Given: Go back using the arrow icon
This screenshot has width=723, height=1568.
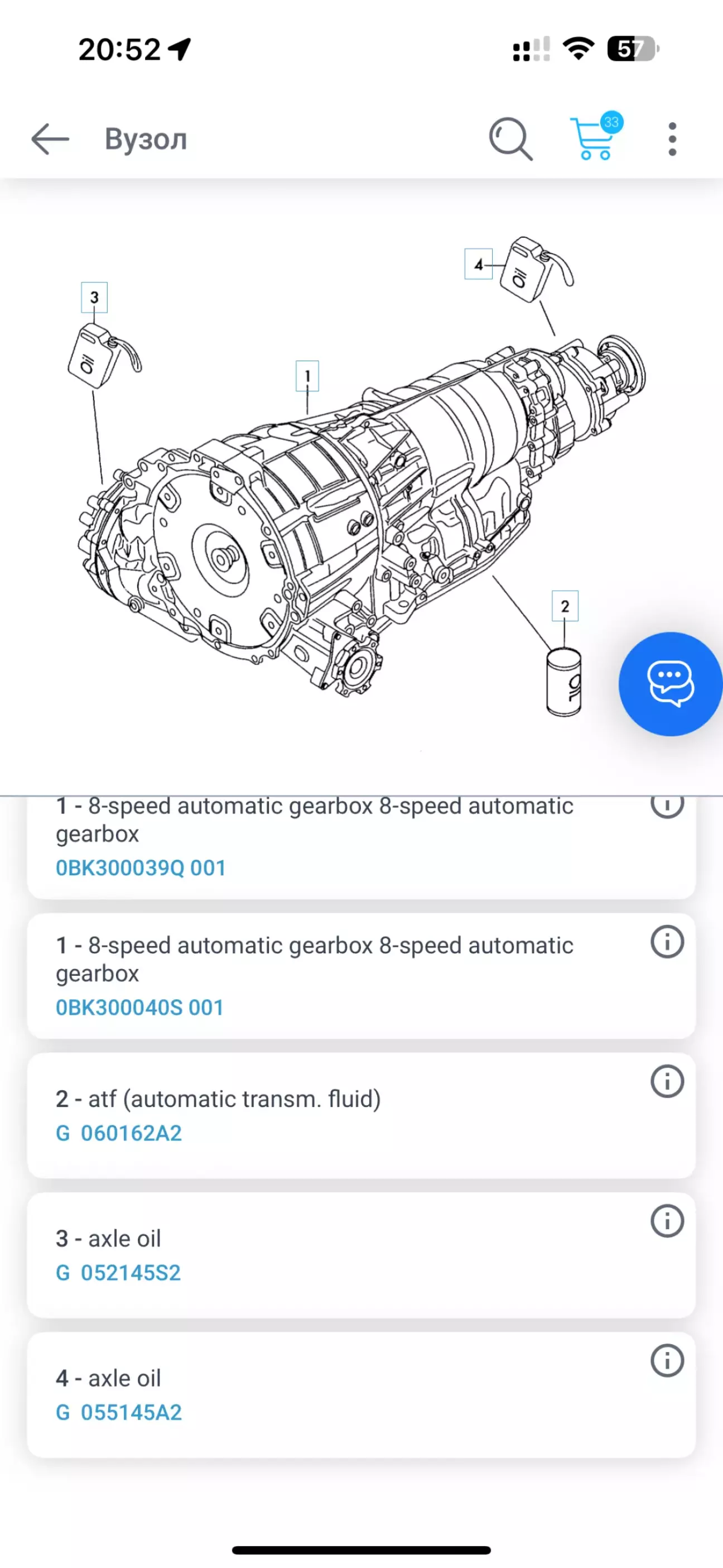Looking at the screenshot, I should pos(50,139).
